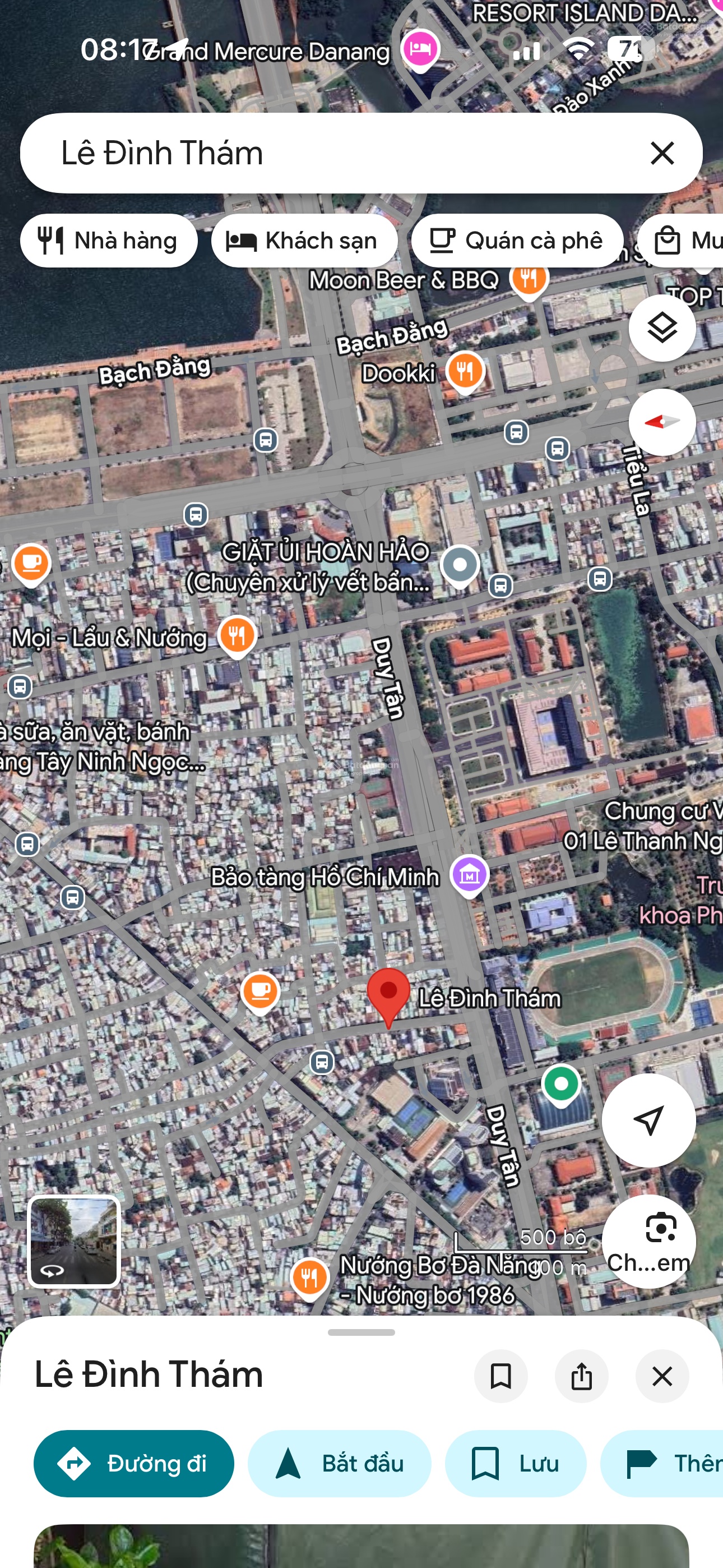Open the Street View thumbnail
Viewport: 723px width, 1568px height.
[74, 1240]
